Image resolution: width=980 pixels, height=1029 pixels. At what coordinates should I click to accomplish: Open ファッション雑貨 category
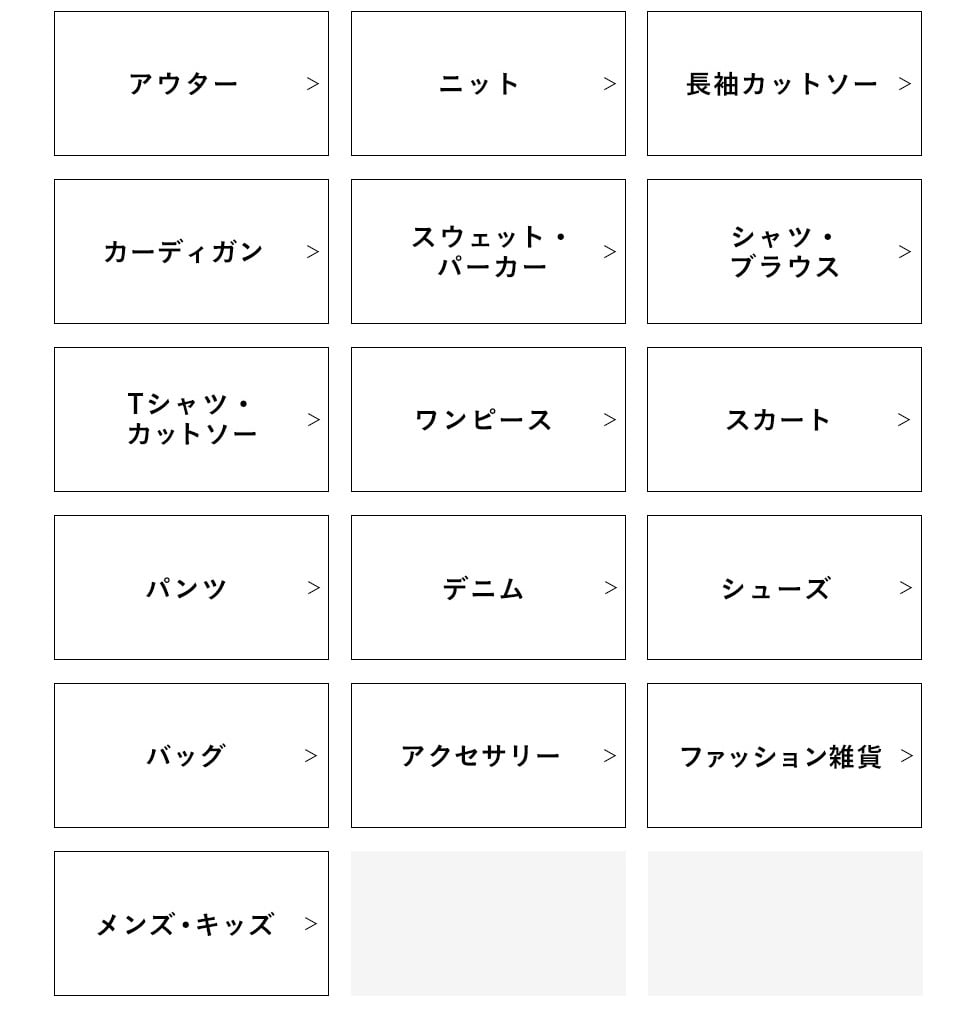tap(784, 756)
